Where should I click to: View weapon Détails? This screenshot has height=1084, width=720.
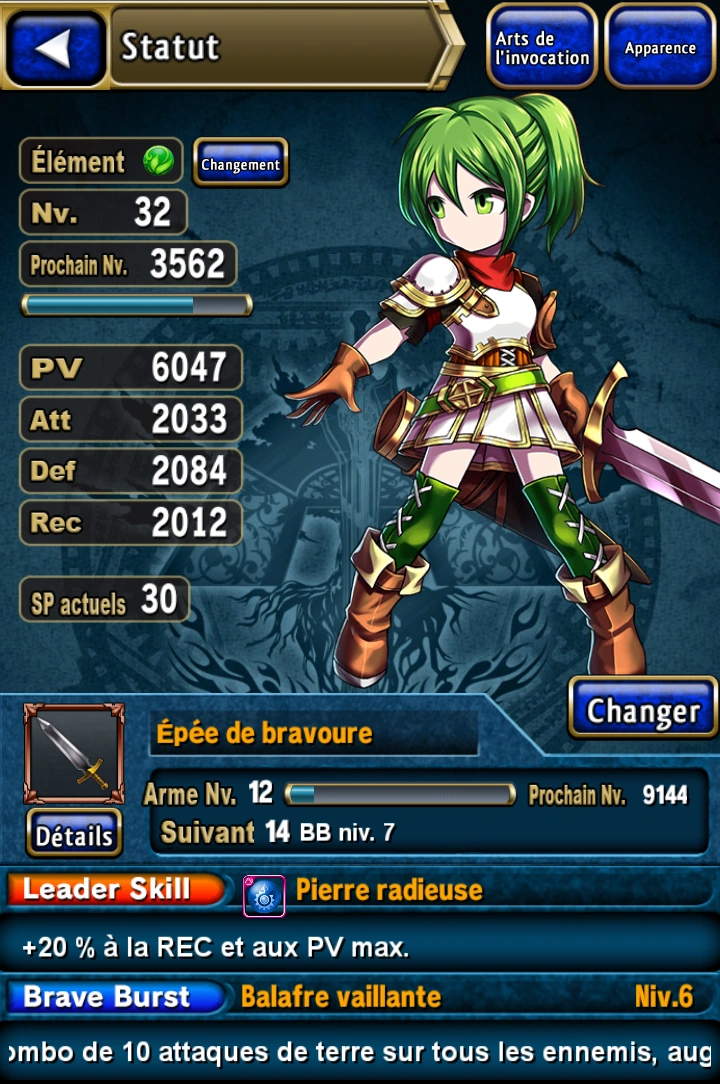tap(74, 834)
